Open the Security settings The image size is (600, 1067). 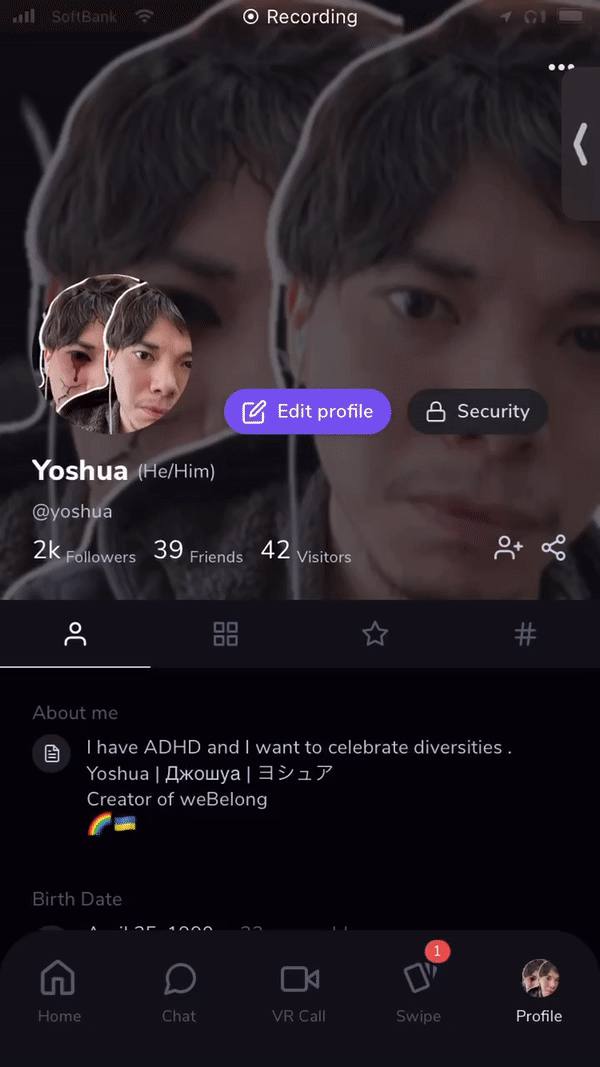[x=477, y=411]
